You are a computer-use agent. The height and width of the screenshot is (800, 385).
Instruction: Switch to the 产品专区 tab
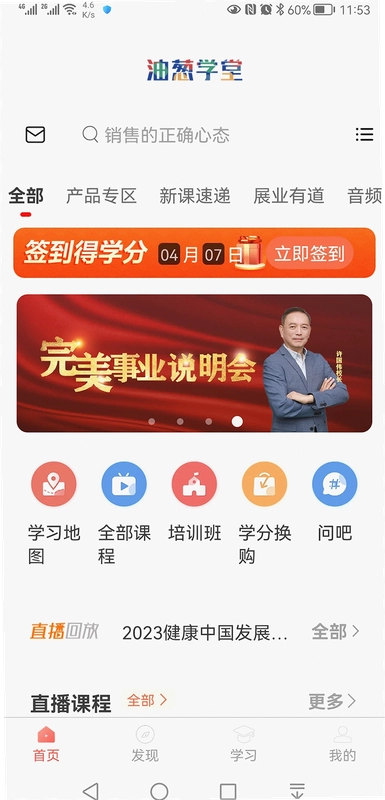[x=101, y=196]
